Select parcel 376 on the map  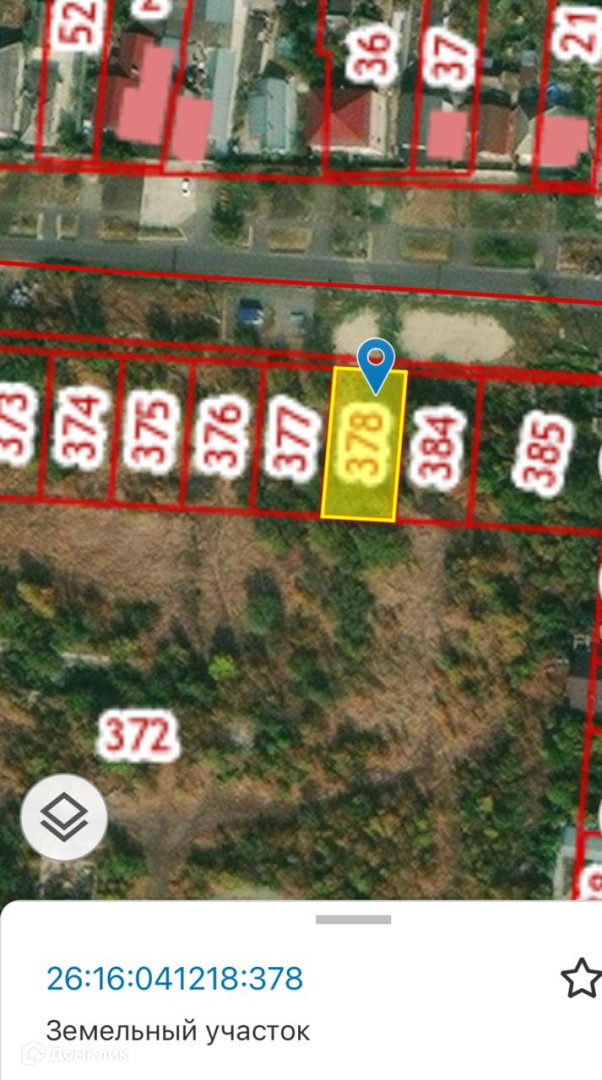(223, 434)
